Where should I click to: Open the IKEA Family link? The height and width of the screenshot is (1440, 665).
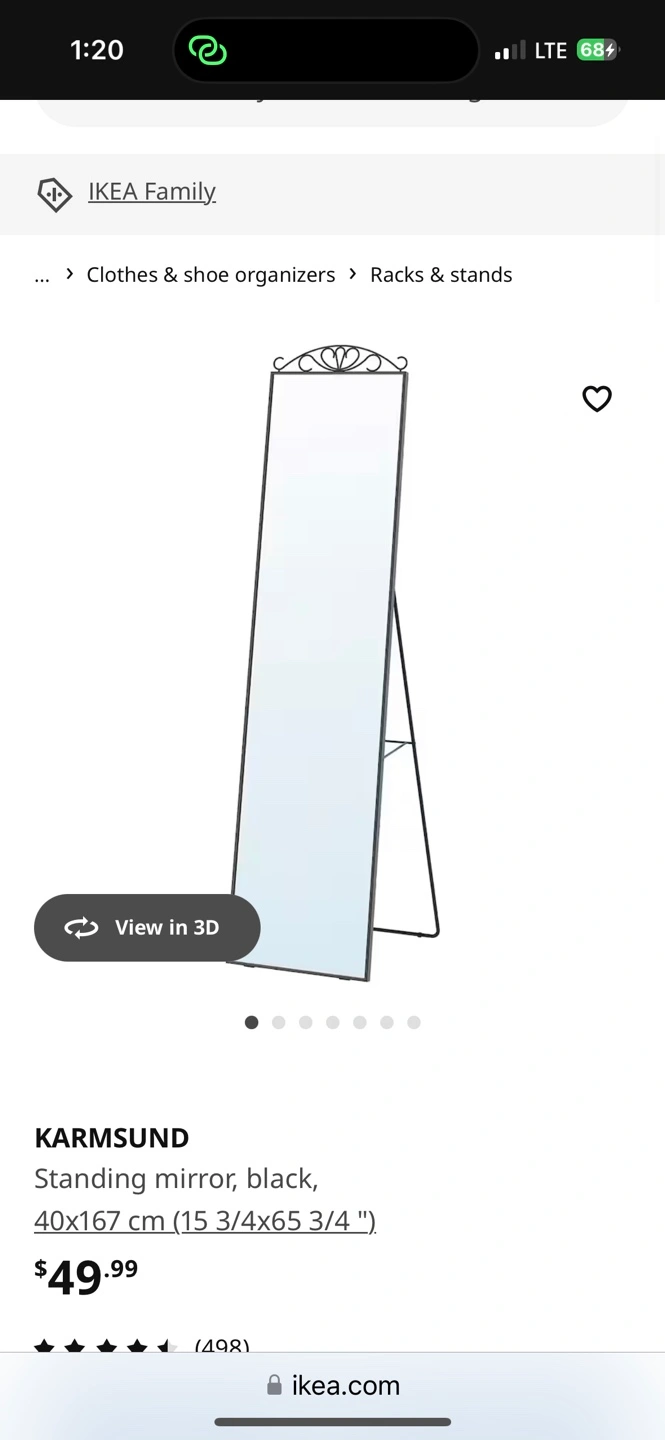pyautogui.click(x=152, y=191)
